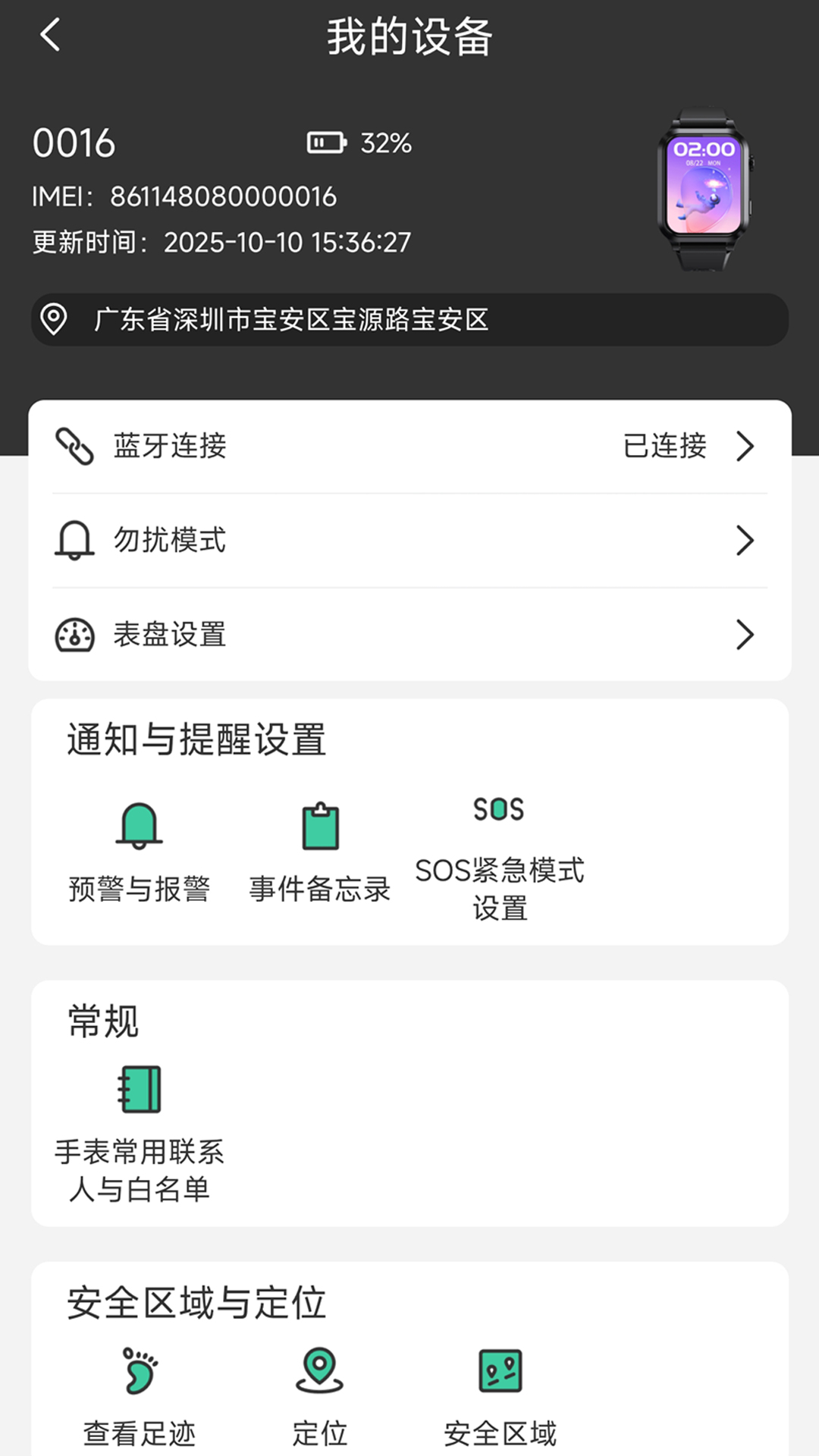This screenshot has width=819, height=1456.
Task: Select the 定位 location pin icon
Action: coord(319,1373)
